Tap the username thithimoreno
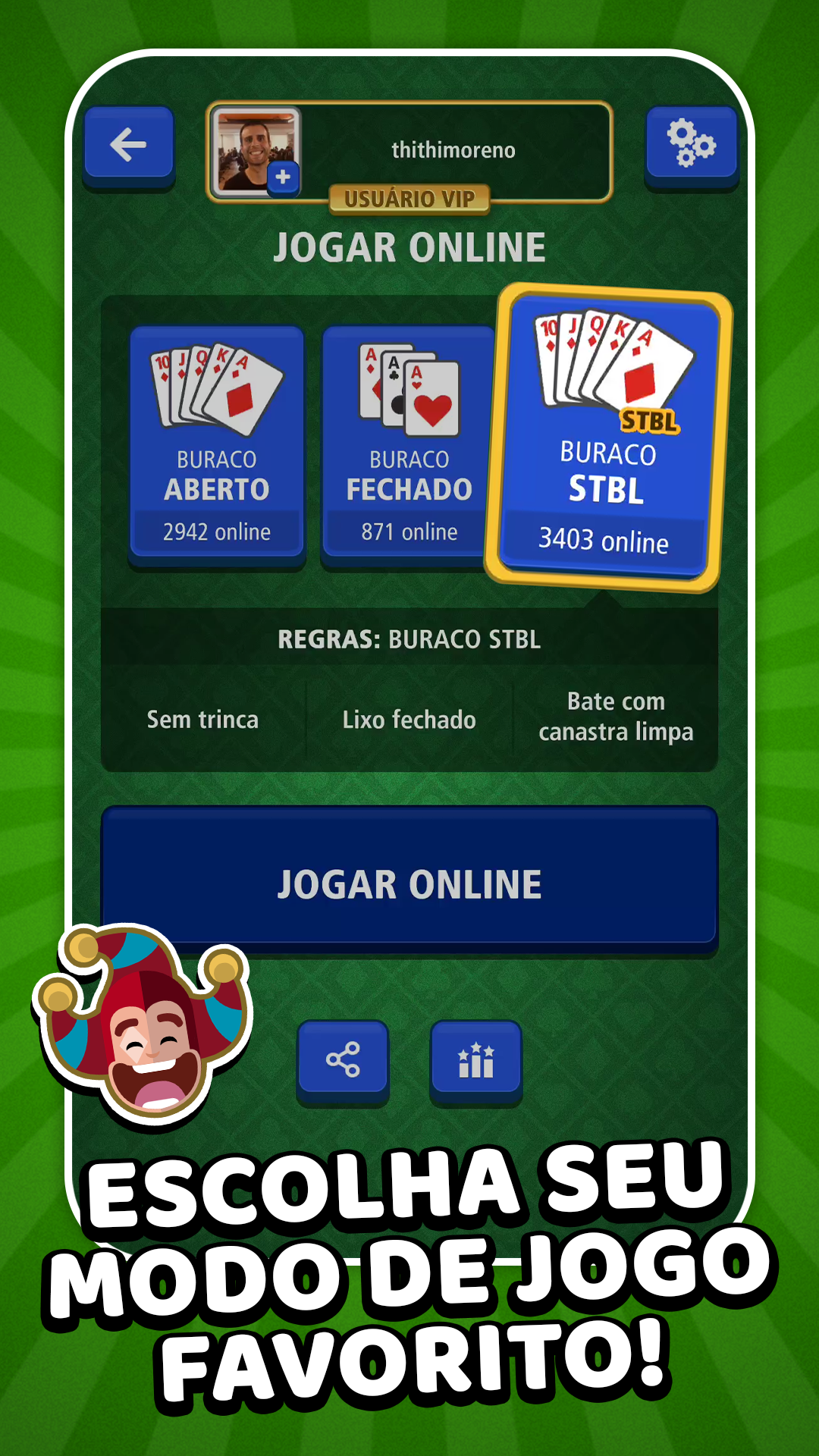 (x=453, y=149)
